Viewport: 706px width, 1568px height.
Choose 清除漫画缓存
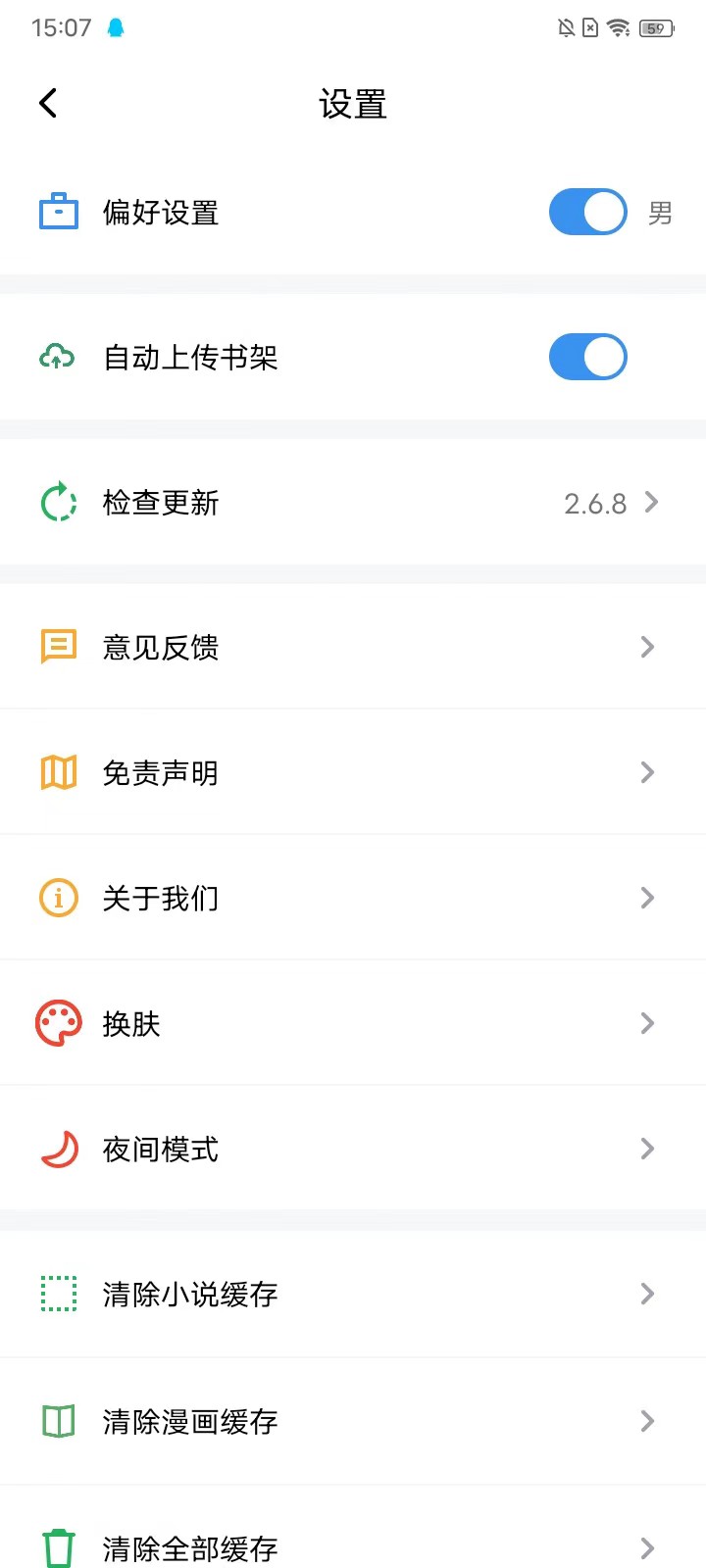coord(353,1421)
